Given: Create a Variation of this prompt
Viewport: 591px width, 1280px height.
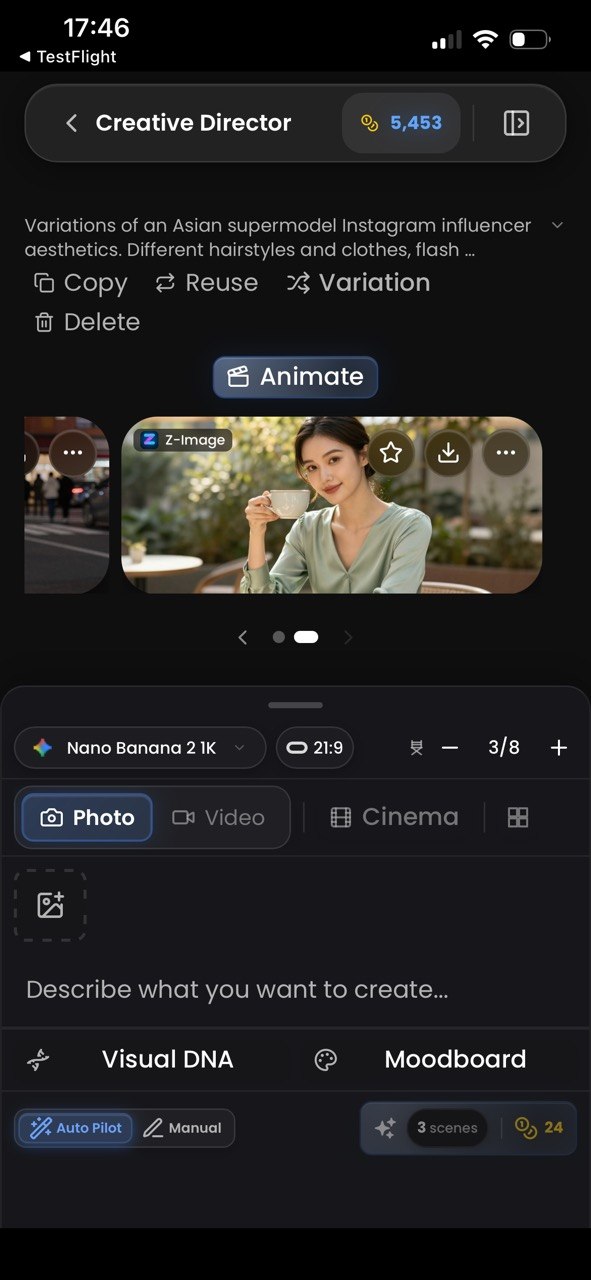Looking at the screenshot, I should (358, 283).
